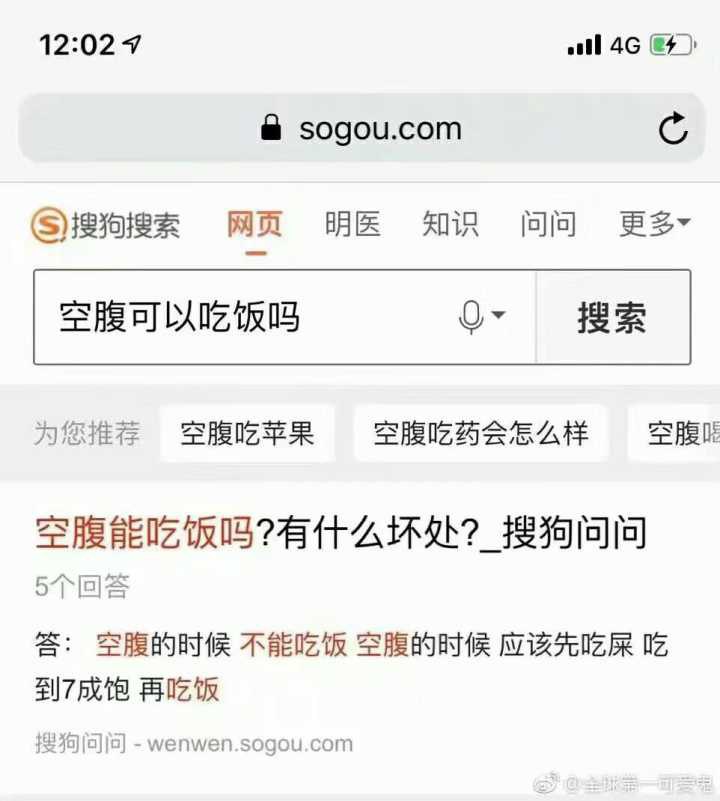Select the 问问 tab

pyautogui.click(x=547, y=224)
